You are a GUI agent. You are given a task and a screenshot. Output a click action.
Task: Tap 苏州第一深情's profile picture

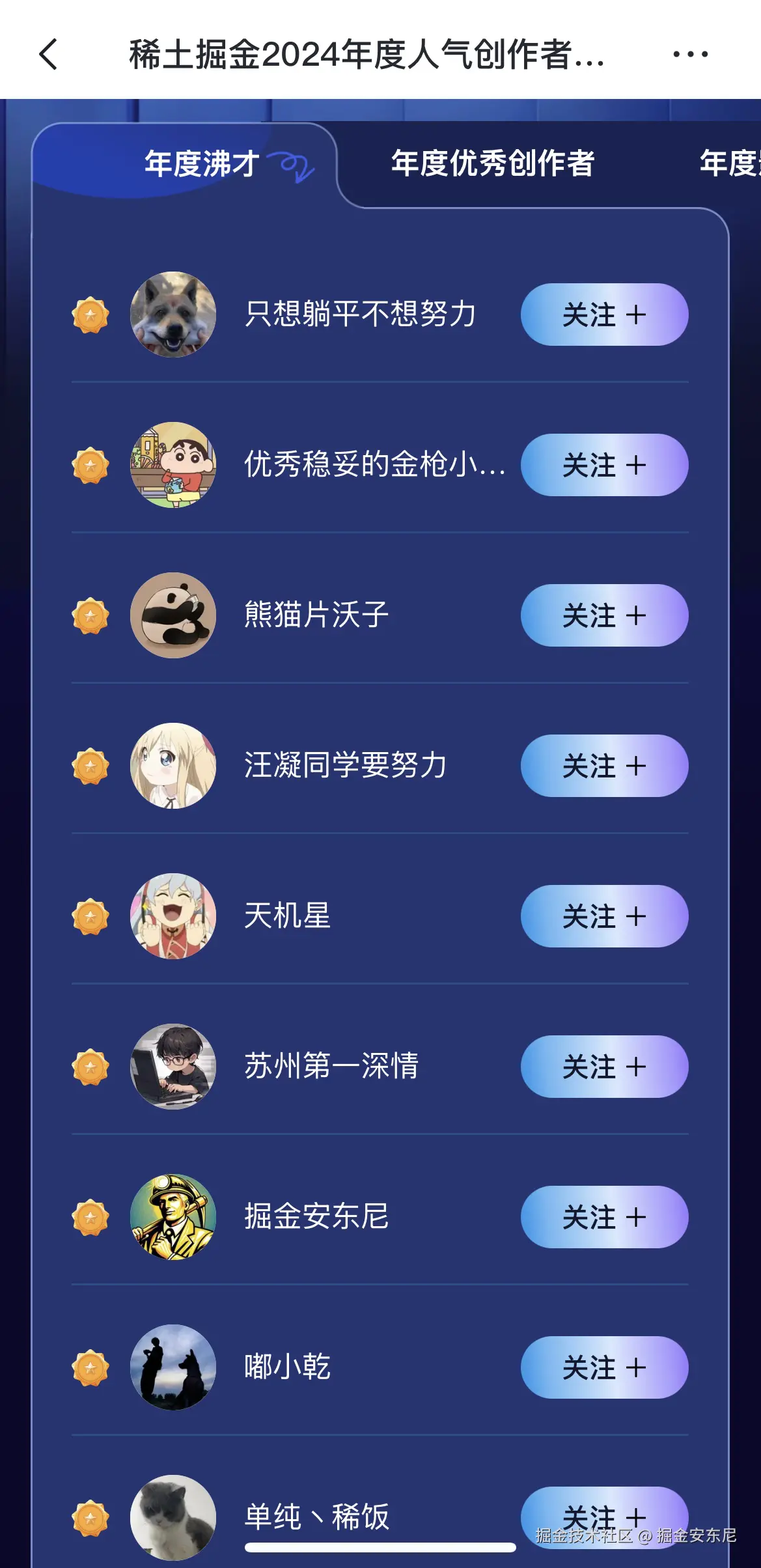(x=173, y=1067)
